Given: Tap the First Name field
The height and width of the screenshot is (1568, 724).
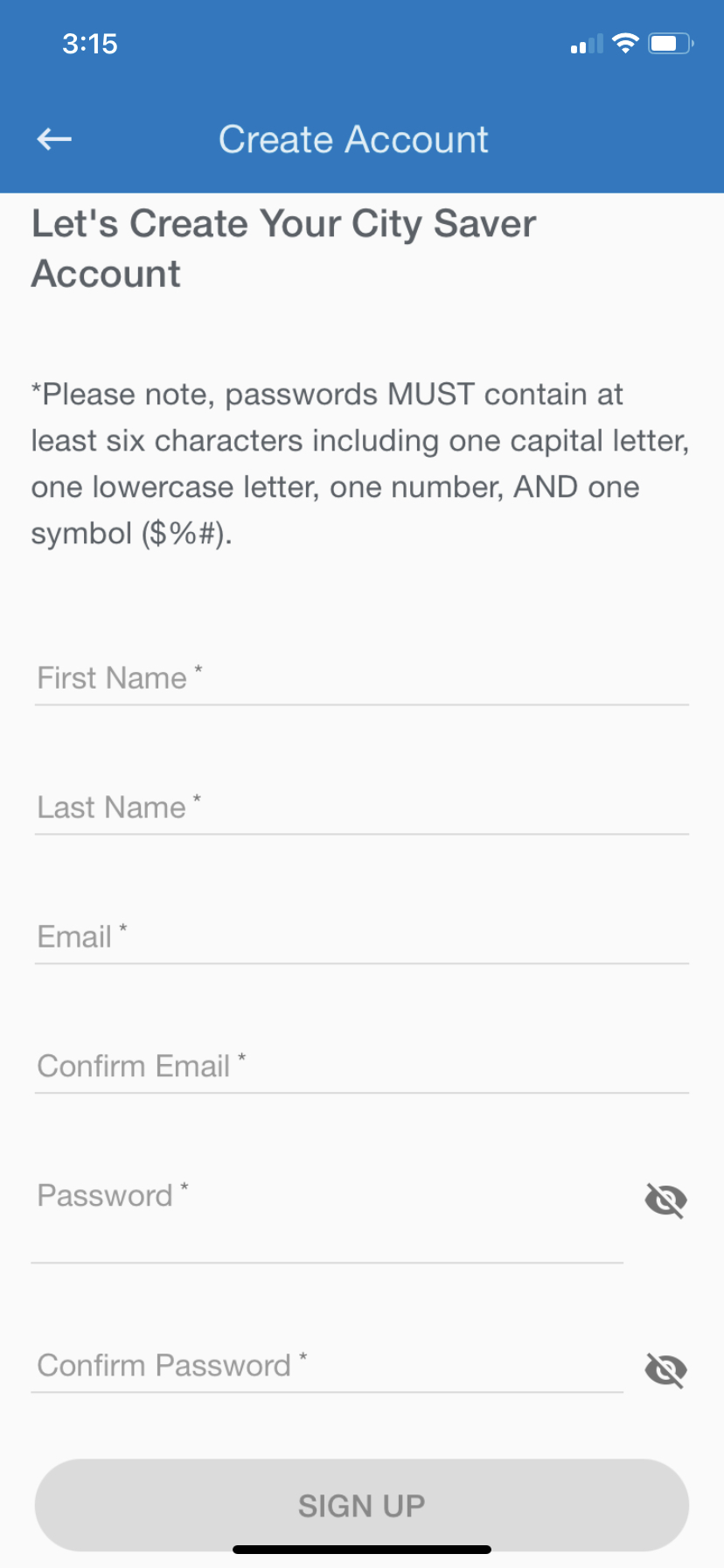Looking at the screenshot, I should click(362, 679).
